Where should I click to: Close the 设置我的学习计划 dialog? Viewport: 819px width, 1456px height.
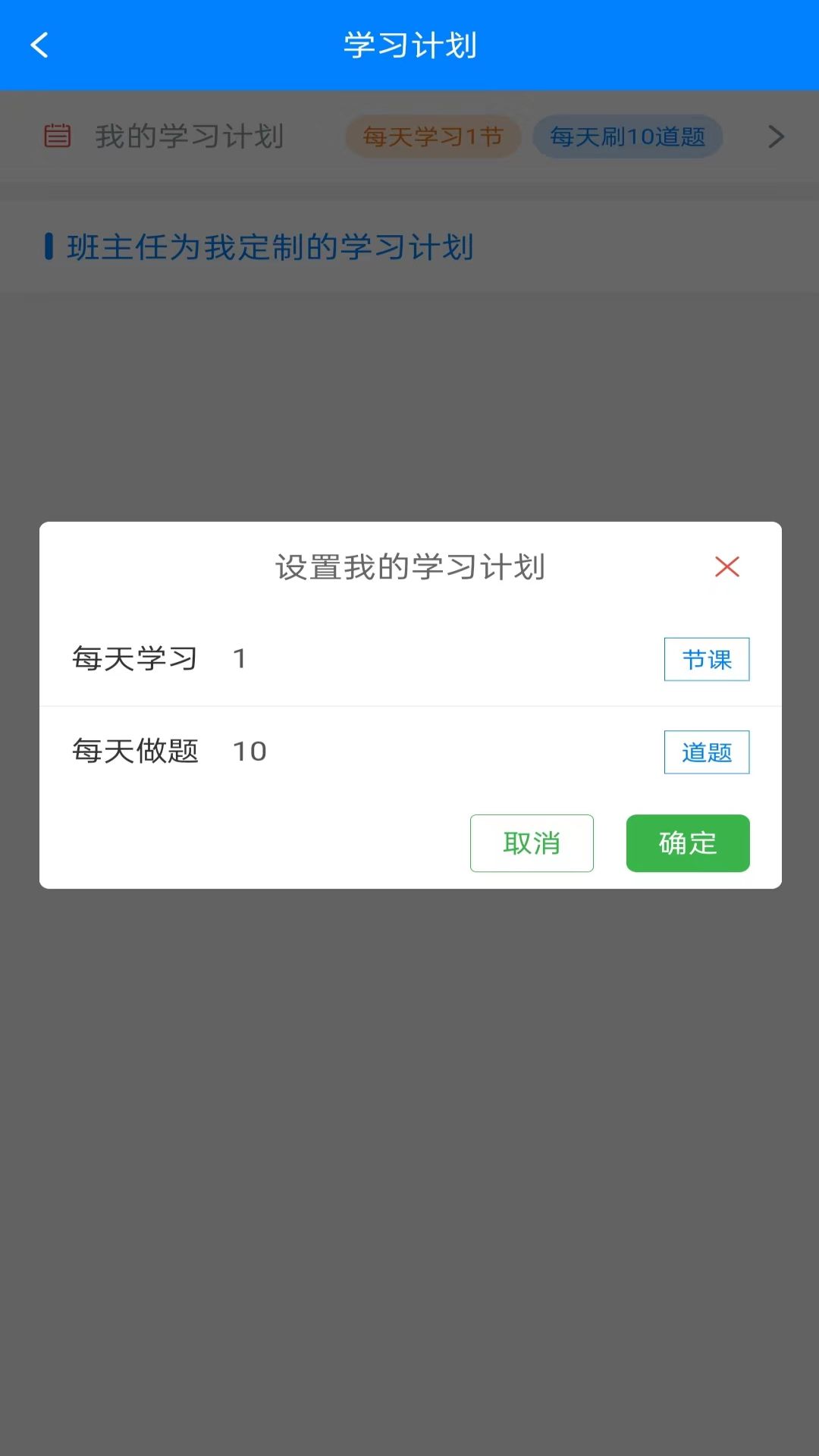(726, 566)
